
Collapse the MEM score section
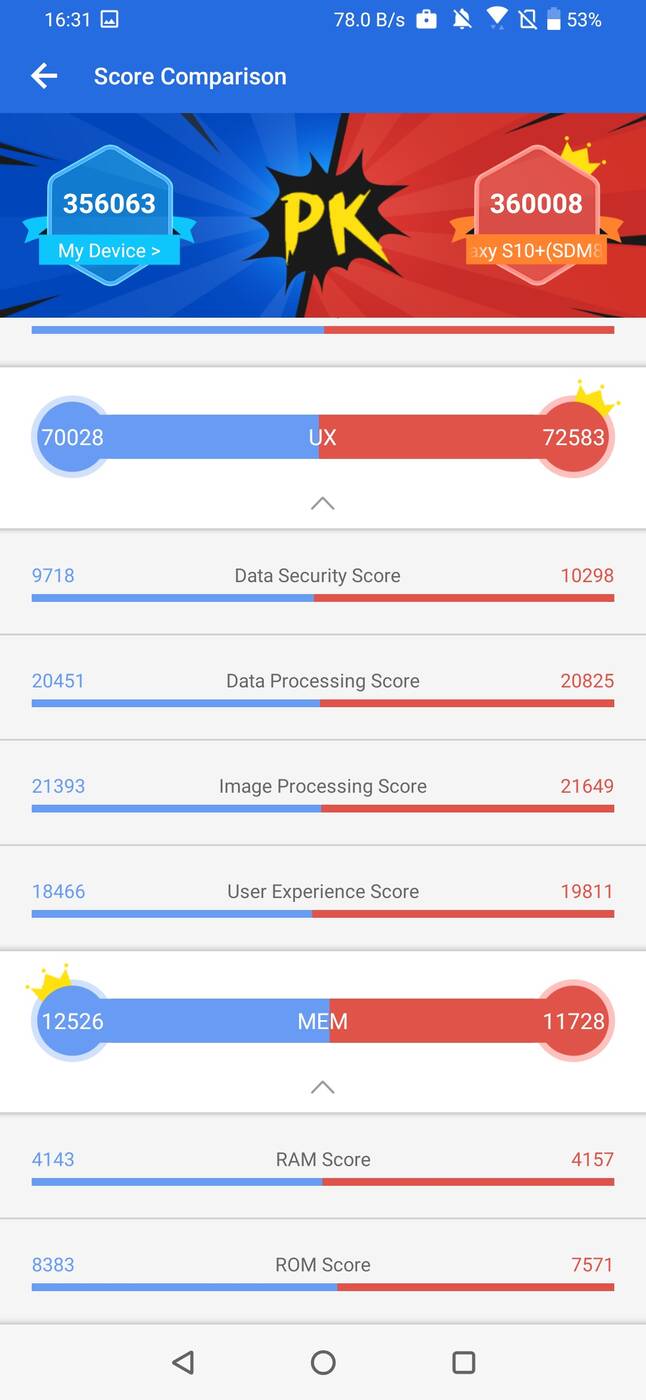click(322, 1087)
